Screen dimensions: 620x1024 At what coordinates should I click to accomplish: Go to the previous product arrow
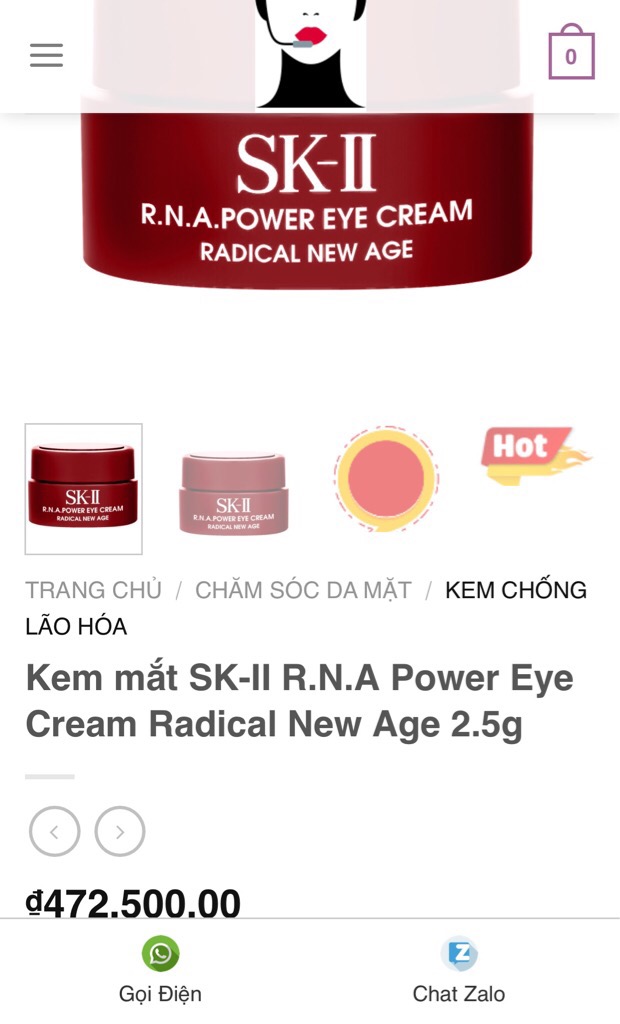[55, 831]
